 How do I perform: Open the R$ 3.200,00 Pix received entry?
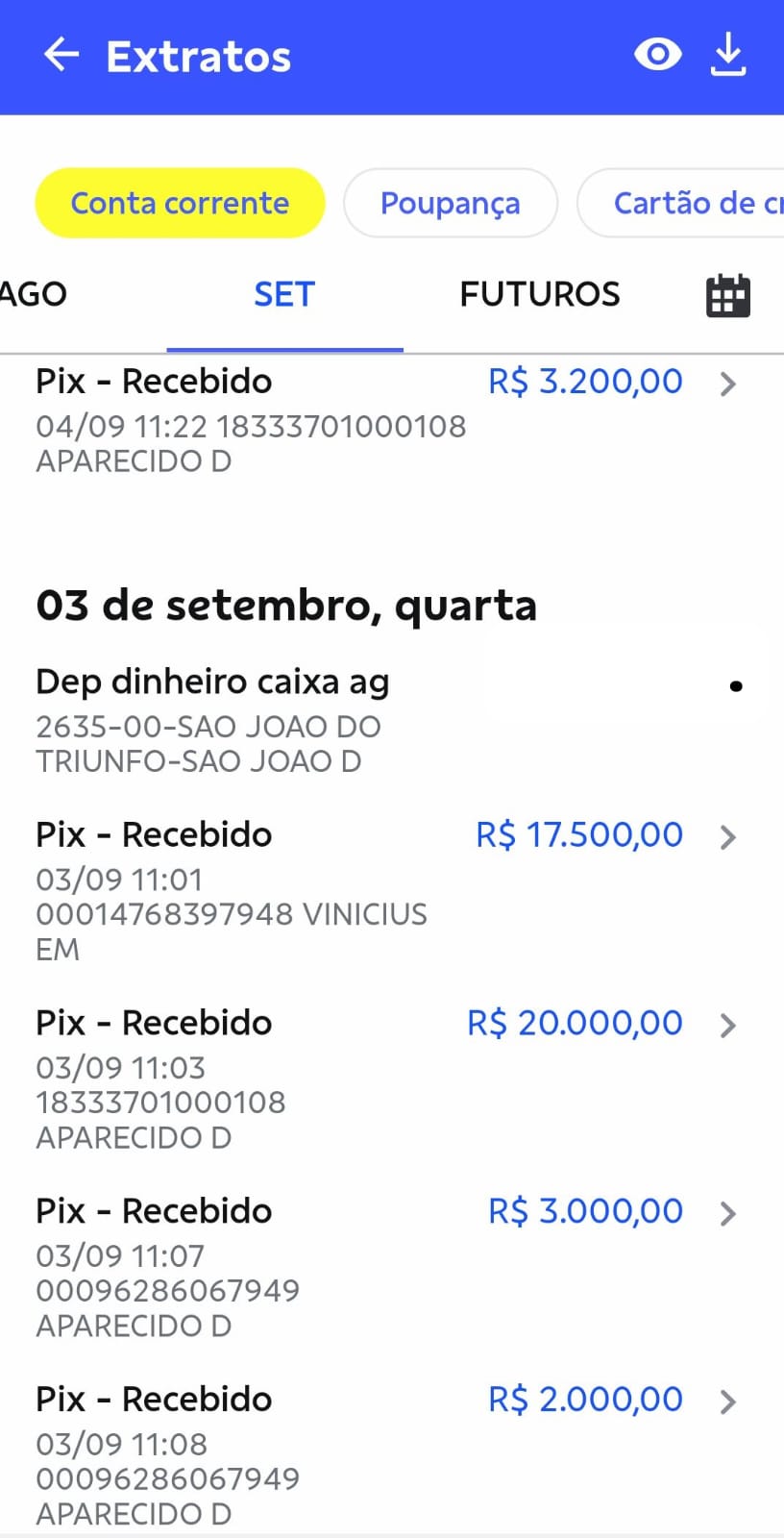384,420
